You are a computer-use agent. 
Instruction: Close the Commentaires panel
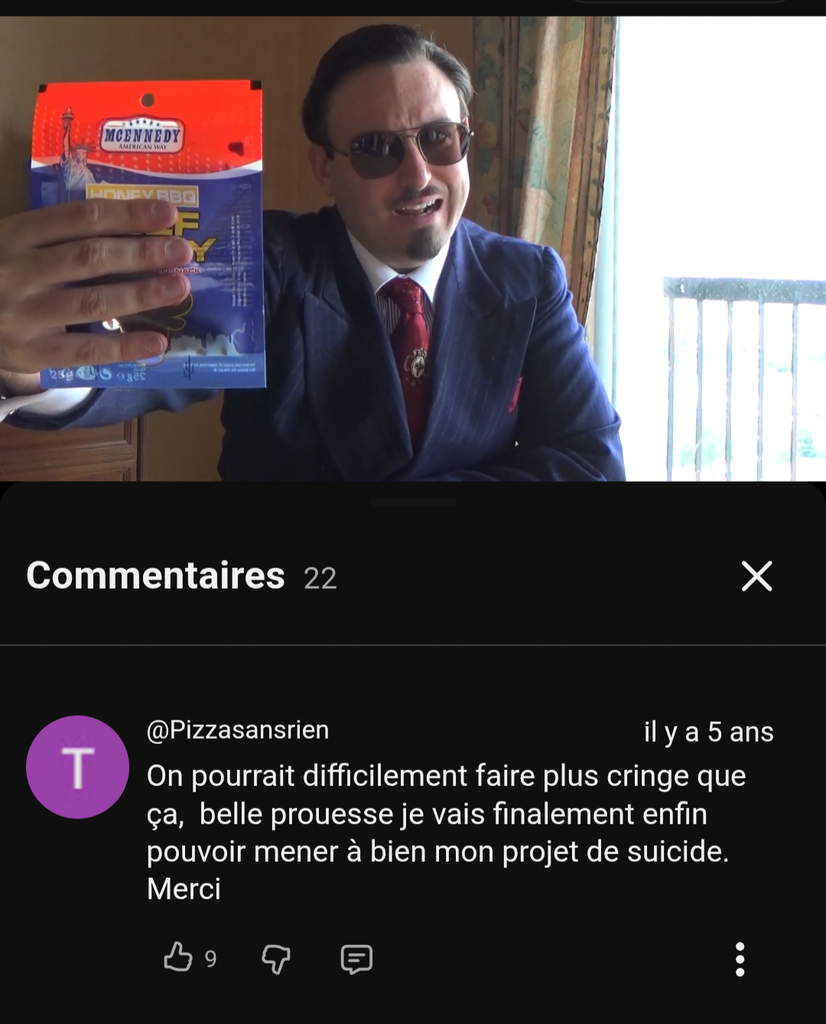coord(756,576)
